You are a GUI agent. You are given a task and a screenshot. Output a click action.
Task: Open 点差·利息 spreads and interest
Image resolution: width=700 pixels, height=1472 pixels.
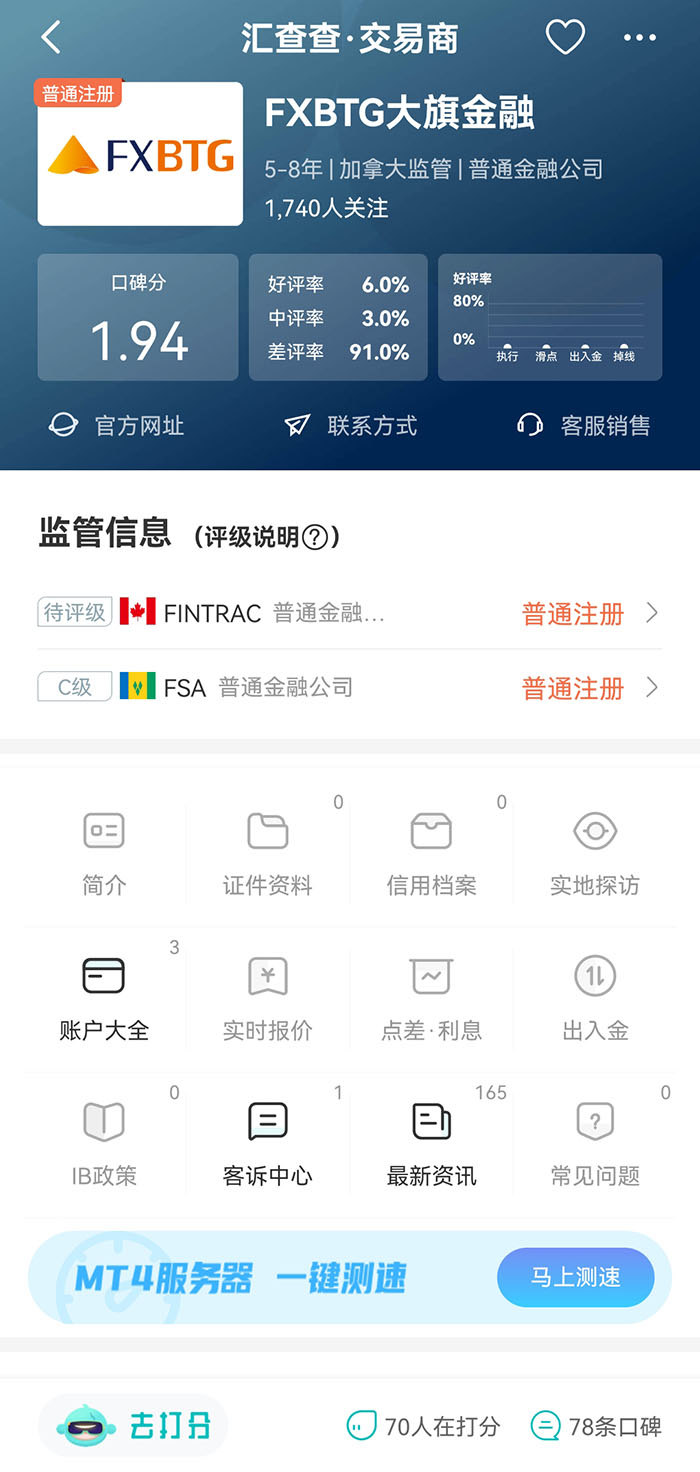click(431, 998)
